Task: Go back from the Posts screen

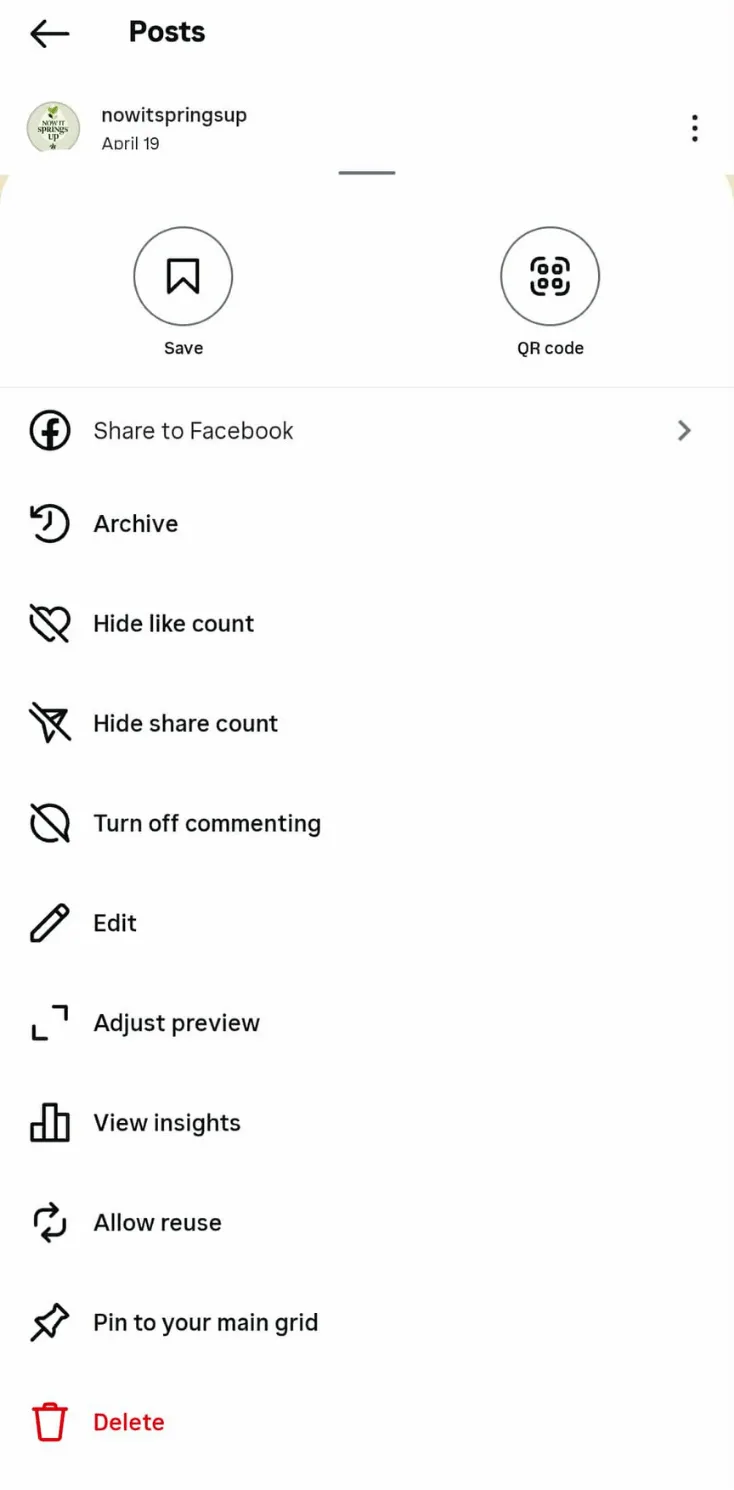Action: pos(49,33)
